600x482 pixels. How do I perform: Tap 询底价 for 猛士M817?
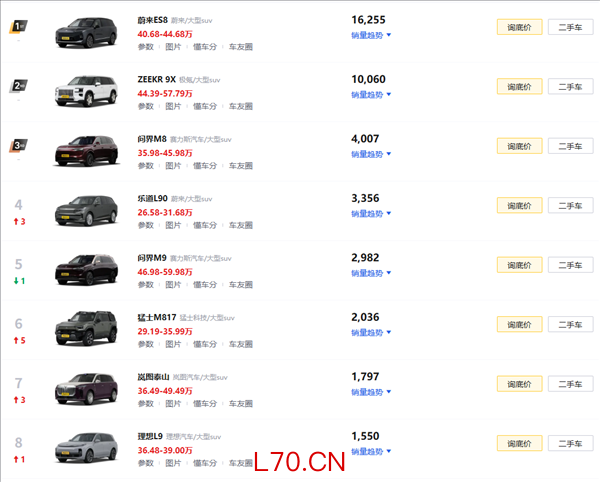(519, 325)
